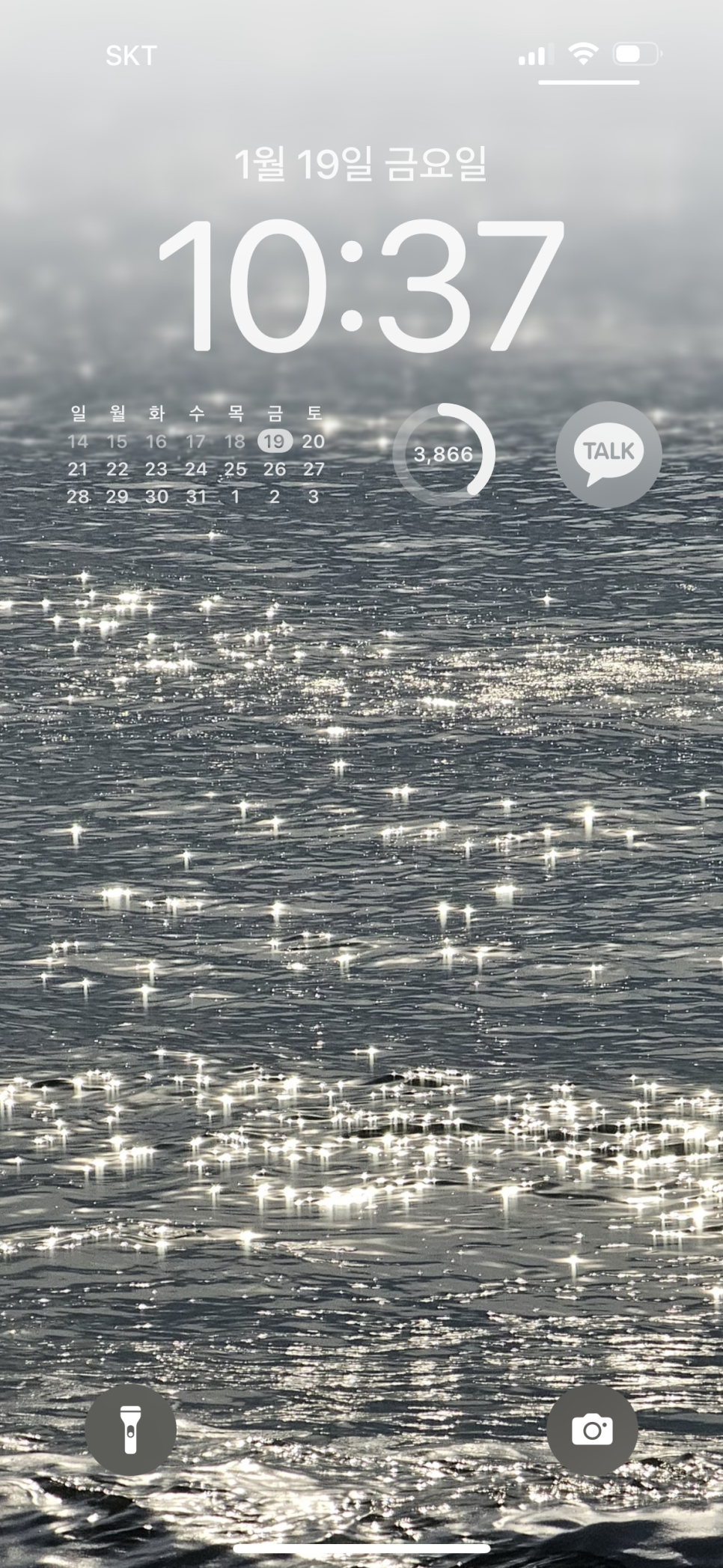The width and height of the screenshot is (723, 1568).
Task: Tap the date 1월 19일 금요일
Action: click(x=361, y=163)
